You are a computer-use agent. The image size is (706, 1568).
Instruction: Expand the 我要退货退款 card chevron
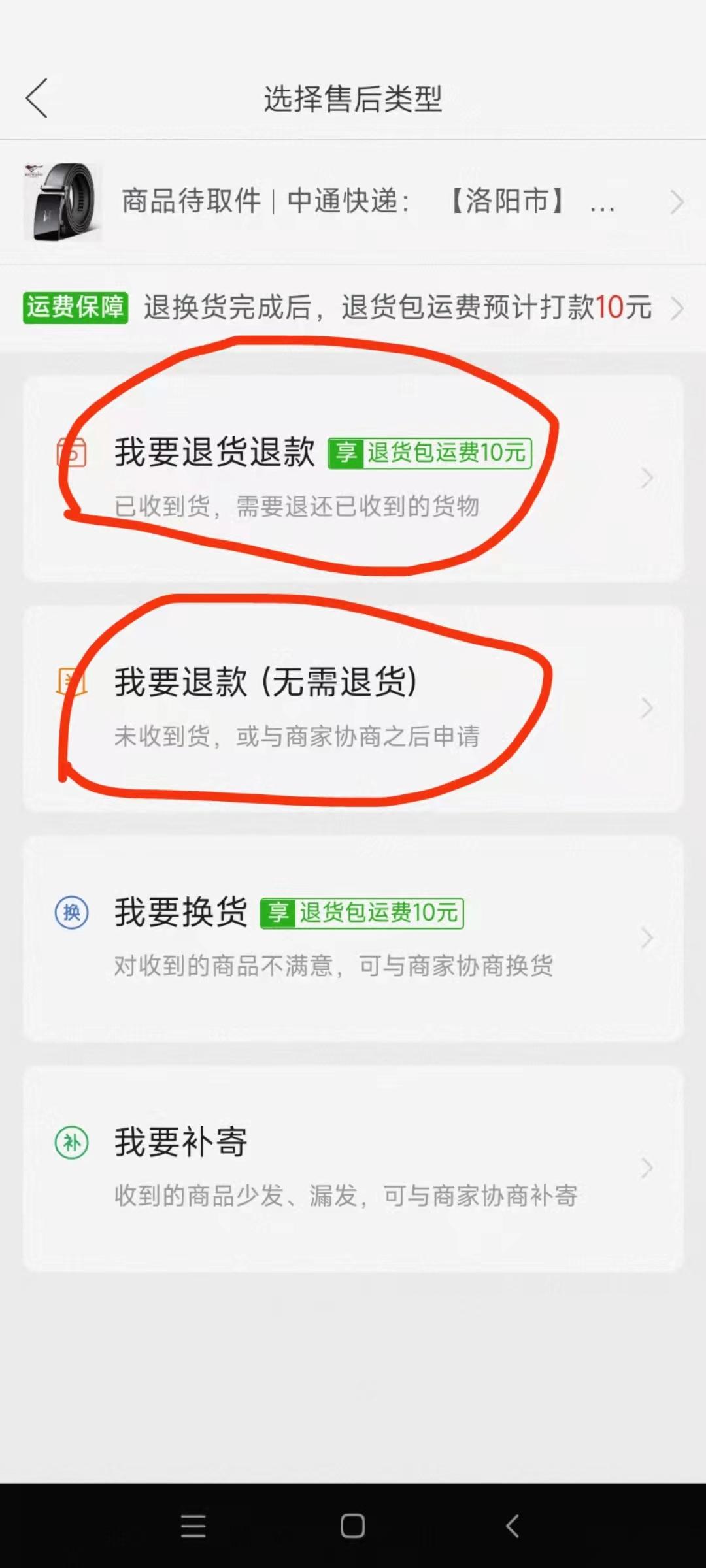click(x=645, y=477)
